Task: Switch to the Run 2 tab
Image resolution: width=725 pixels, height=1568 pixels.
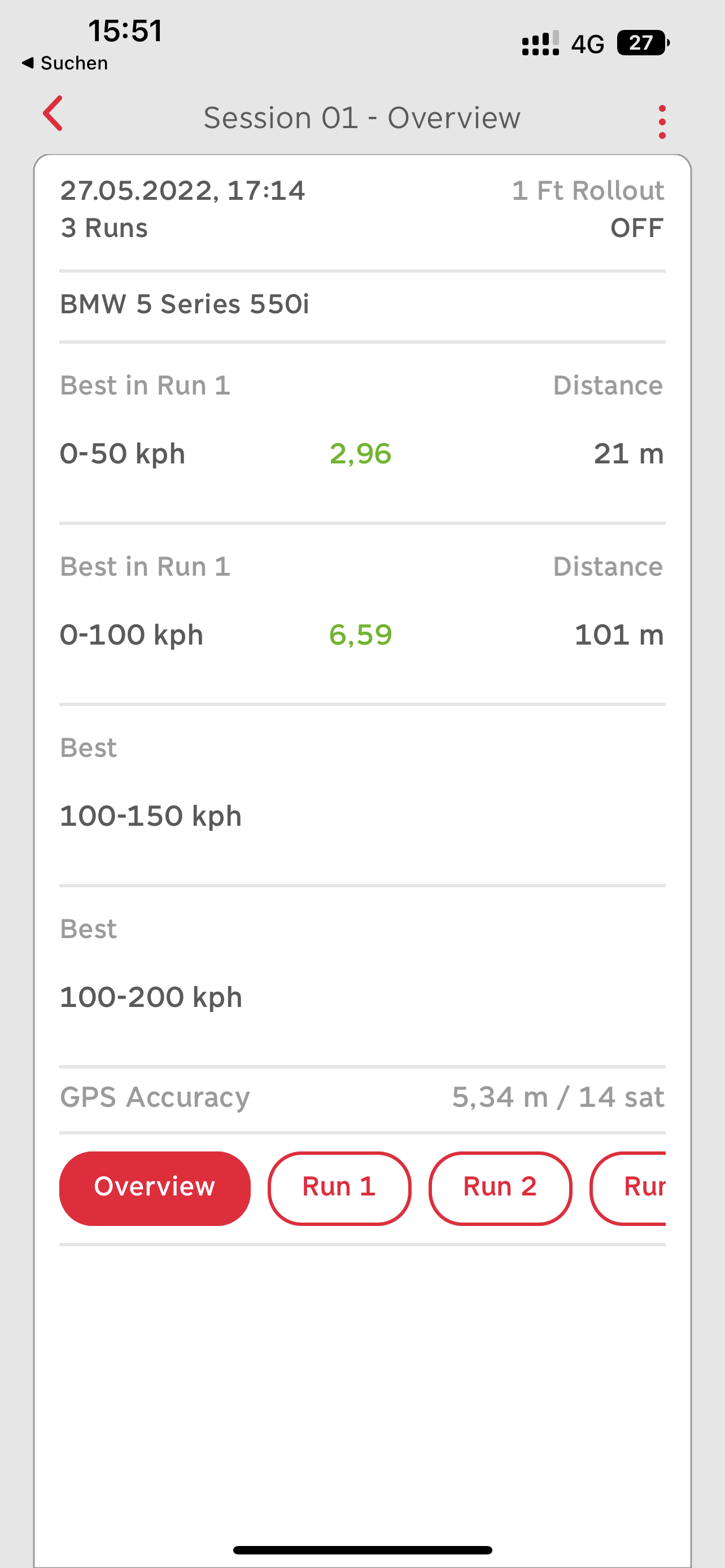Action: (500, 1188)
